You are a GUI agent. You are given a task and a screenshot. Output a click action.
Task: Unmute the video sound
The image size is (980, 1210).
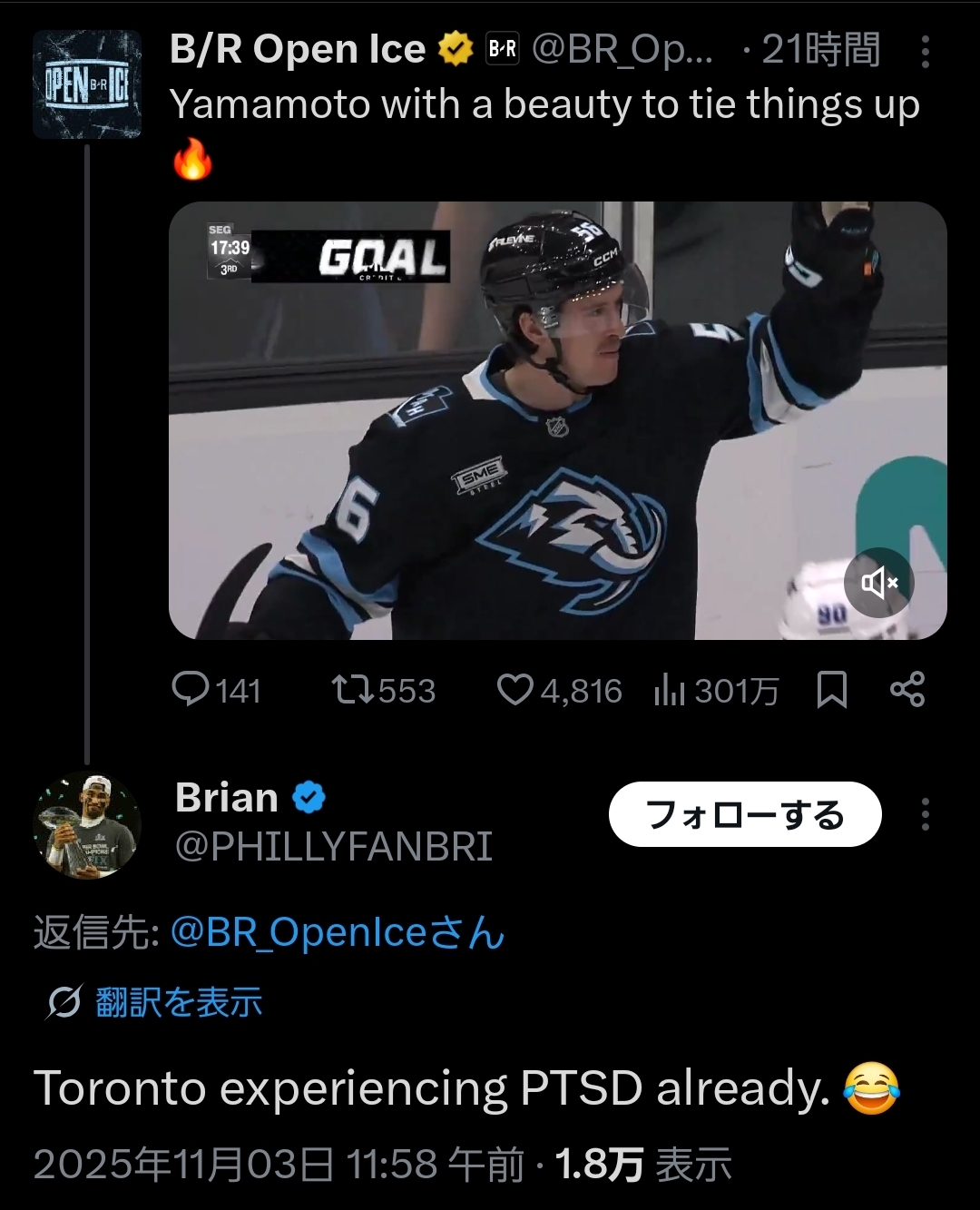[x=877, y=583]
